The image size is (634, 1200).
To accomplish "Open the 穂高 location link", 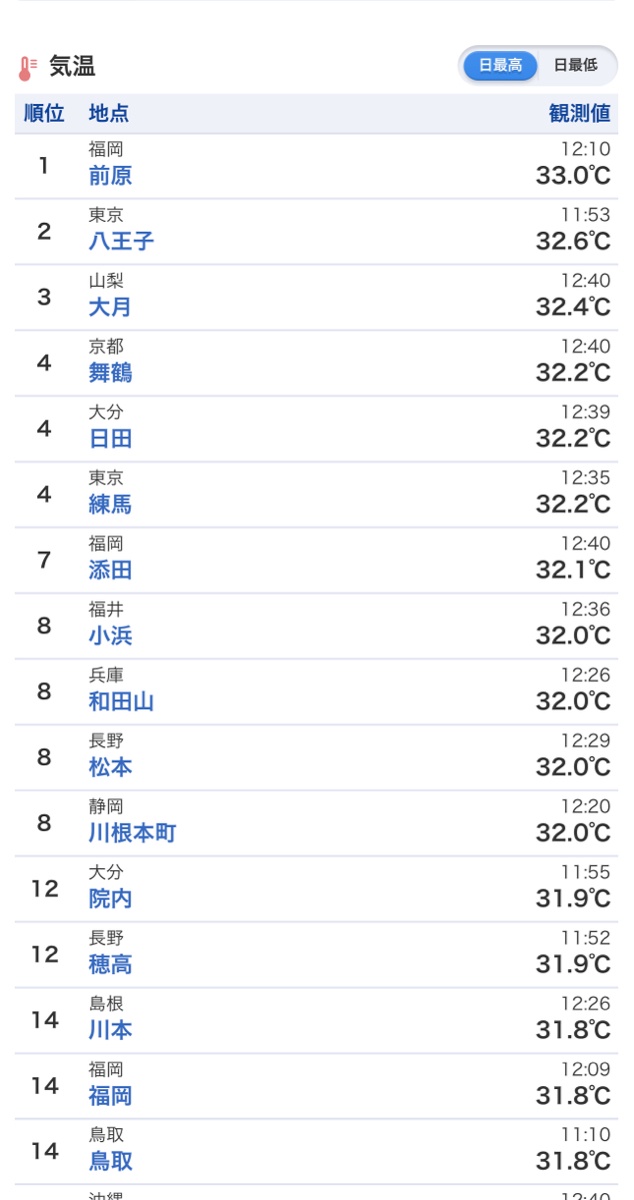I will (110, 965).
